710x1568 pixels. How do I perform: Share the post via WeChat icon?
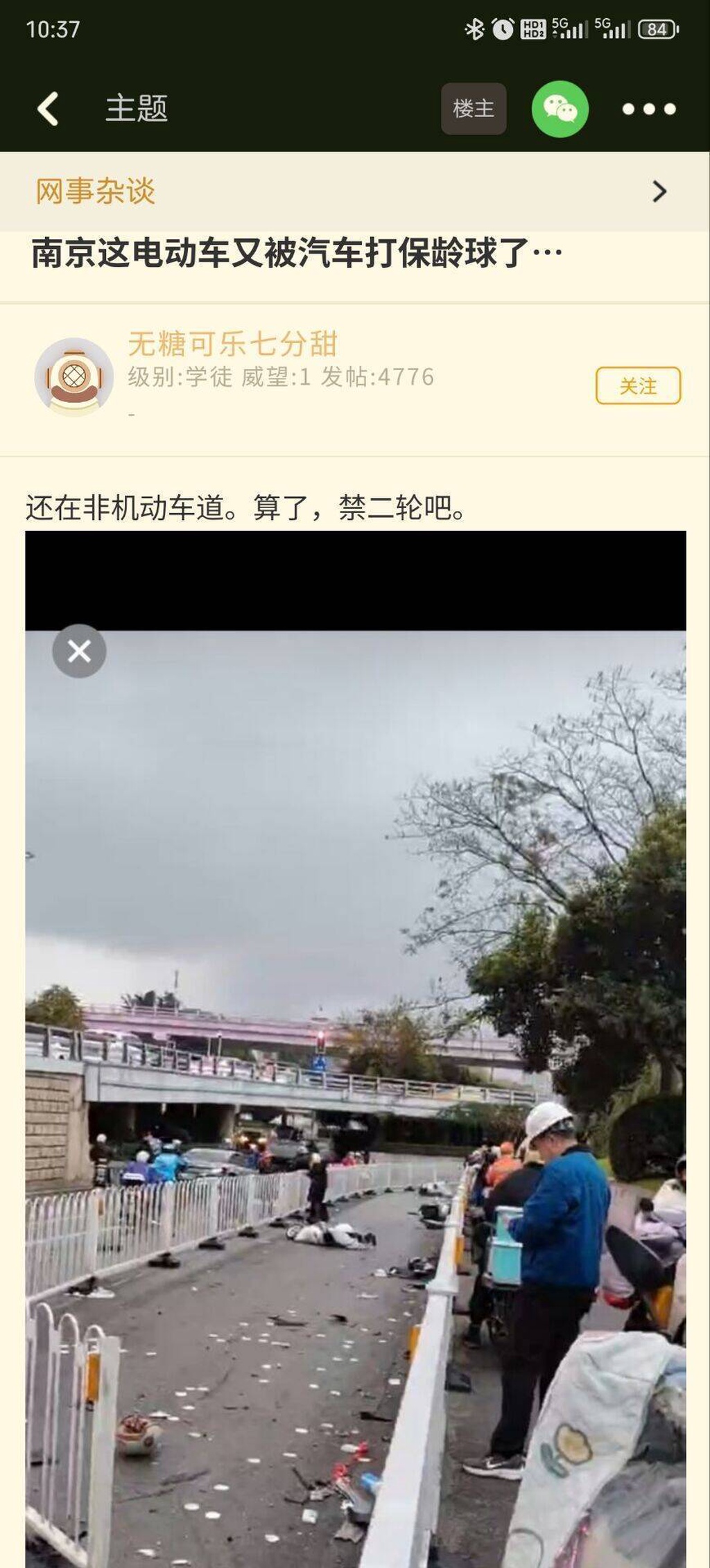click(560, 109)
